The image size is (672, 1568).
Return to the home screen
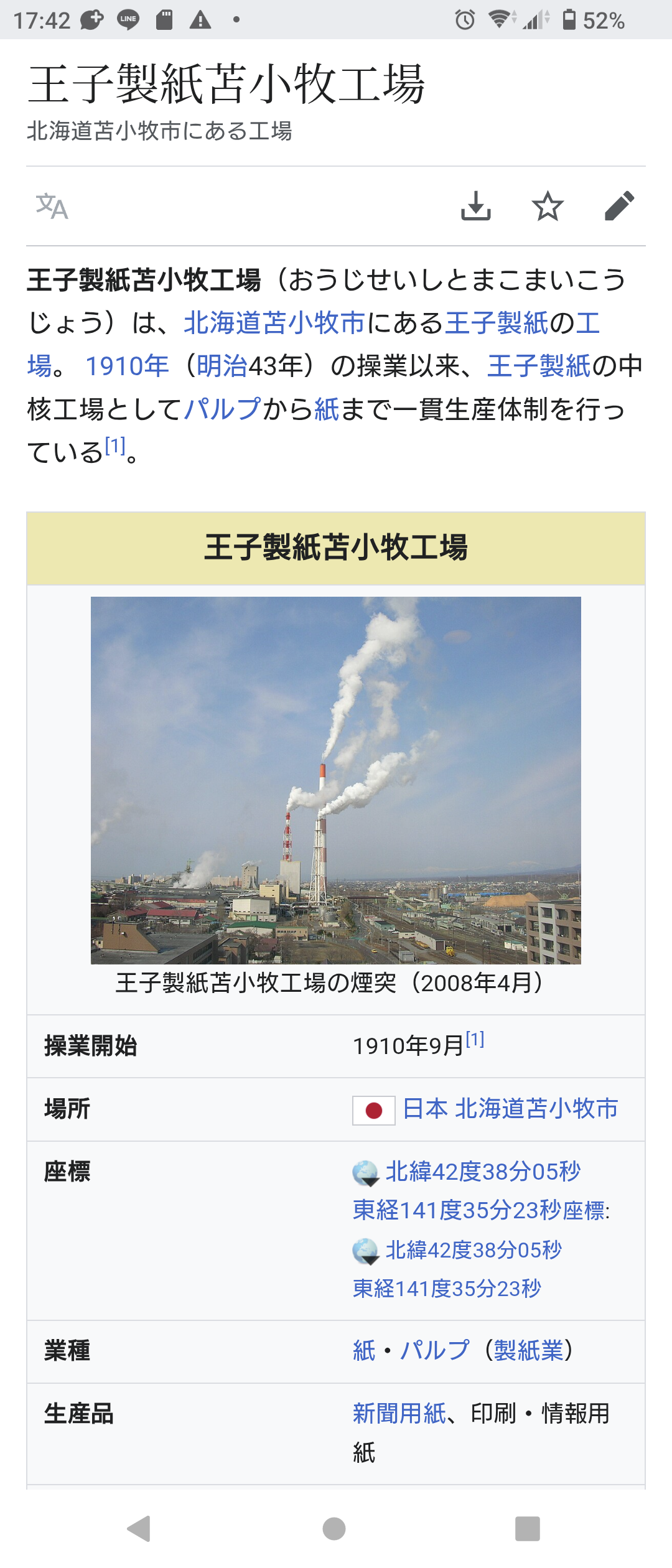[x=334, y=1528]
